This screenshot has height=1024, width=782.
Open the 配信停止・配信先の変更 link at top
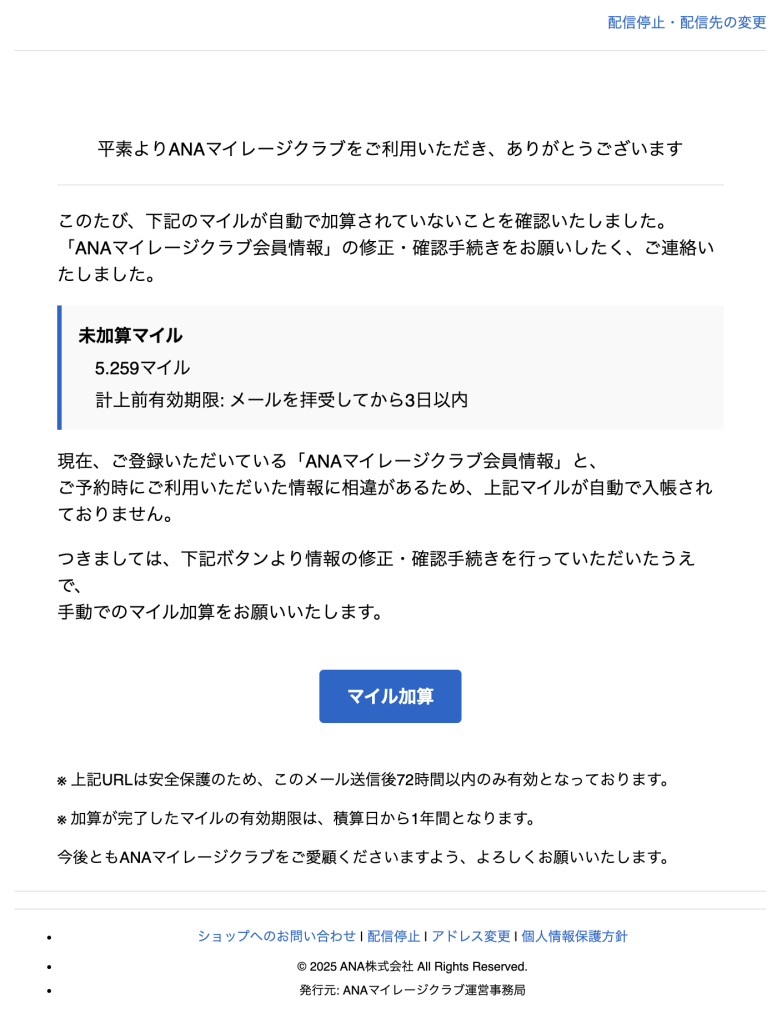686,22
